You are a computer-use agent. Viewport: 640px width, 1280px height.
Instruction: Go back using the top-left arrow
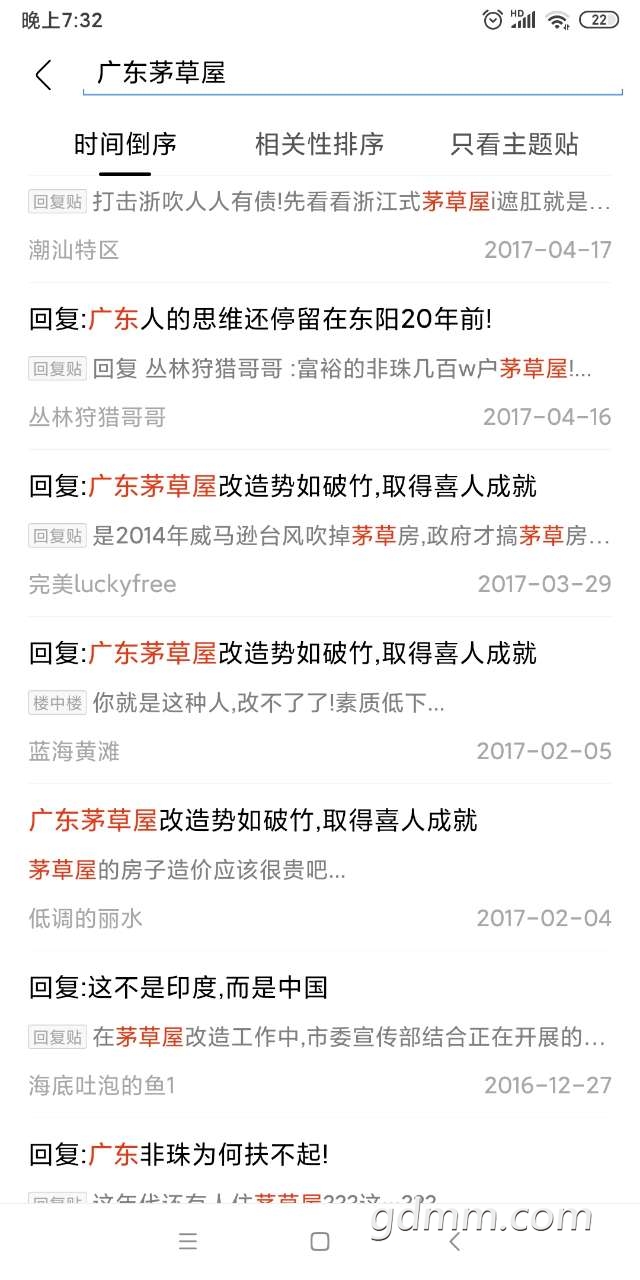click(x=43, y=74)
